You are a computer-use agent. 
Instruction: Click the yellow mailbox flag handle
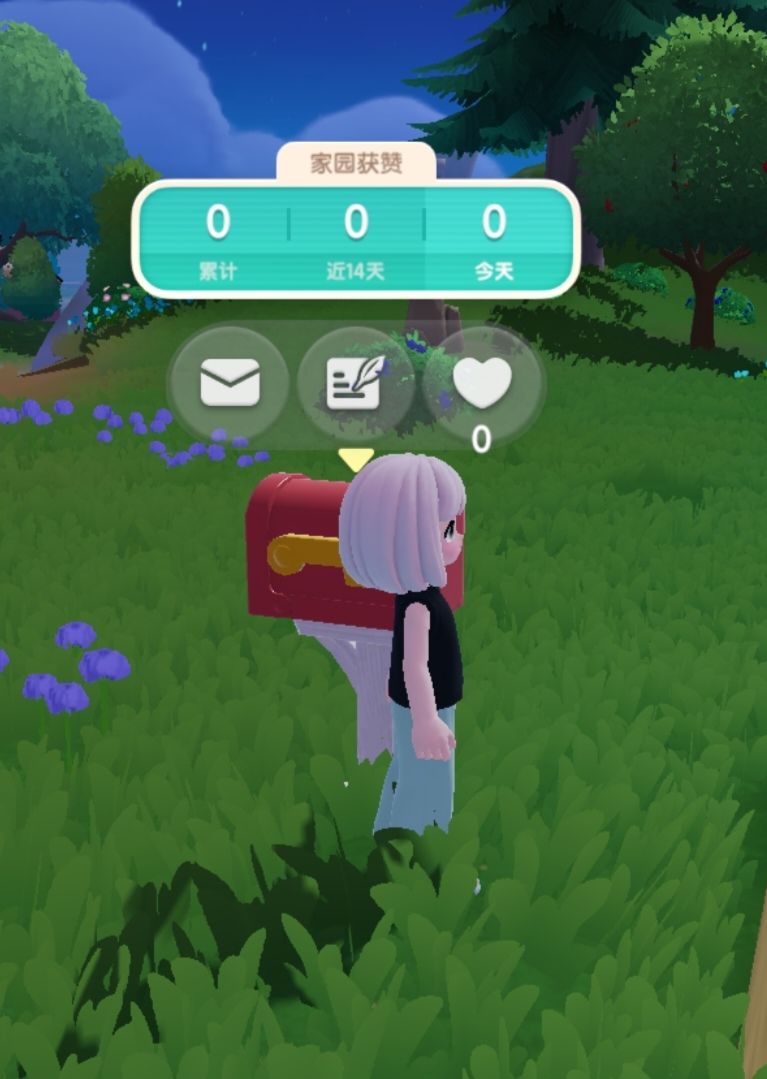tap(300, 551)
